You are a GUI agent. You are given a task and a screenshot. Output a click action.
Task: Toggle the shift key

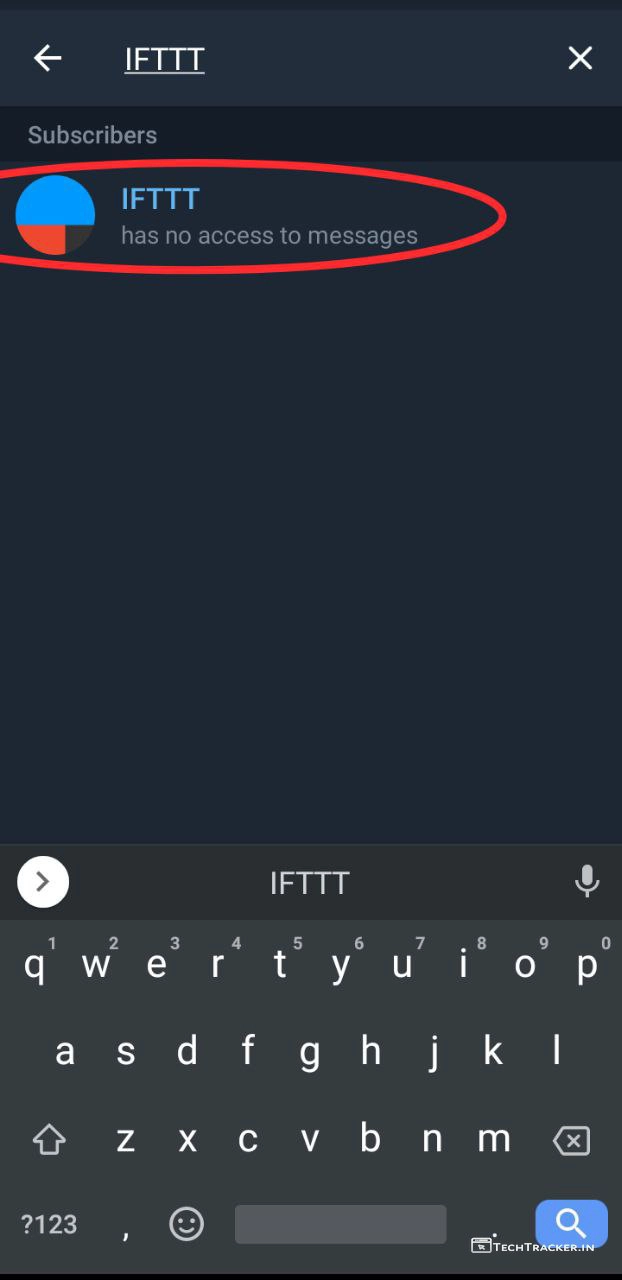(49, 1140)
